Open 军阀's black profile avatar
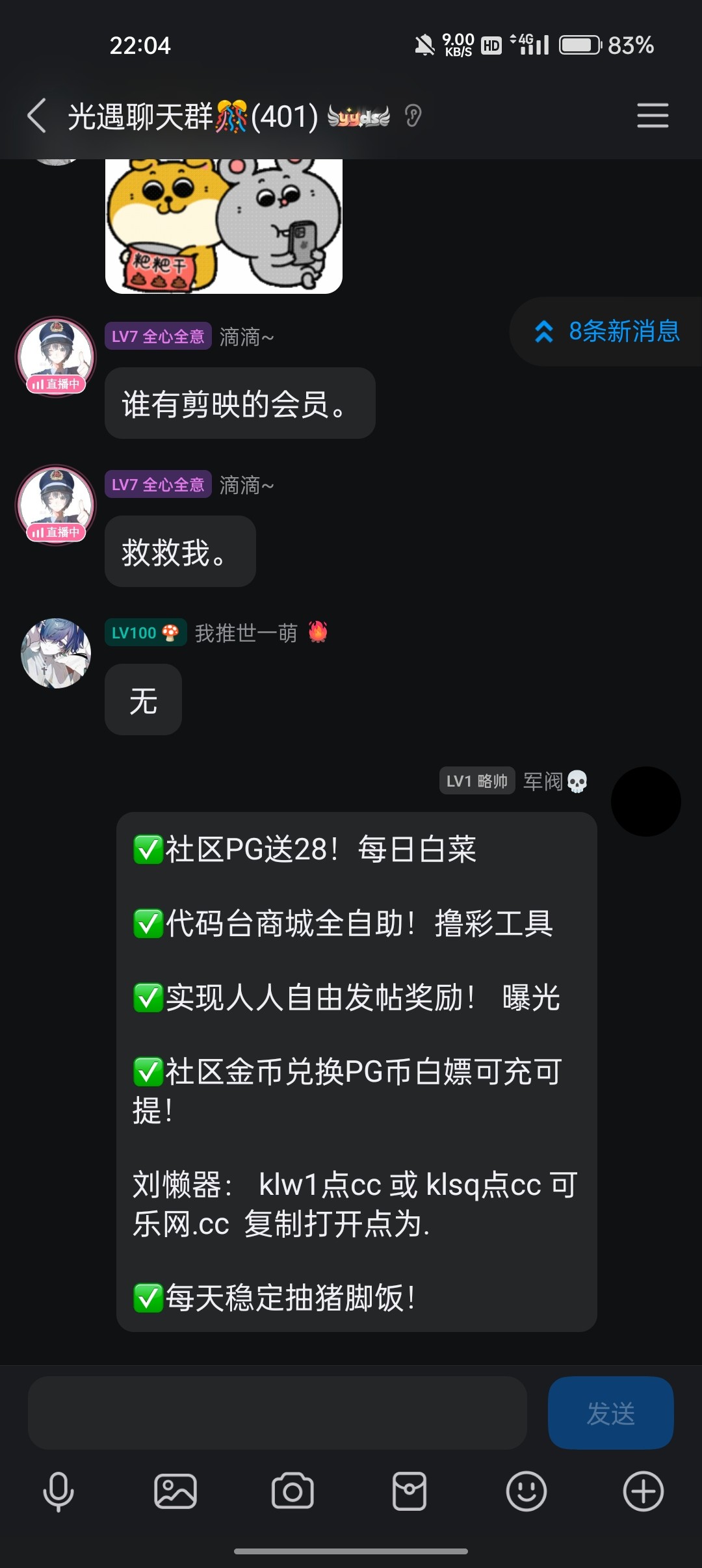Screen dimensions: 702x1568 click(645, 801)
